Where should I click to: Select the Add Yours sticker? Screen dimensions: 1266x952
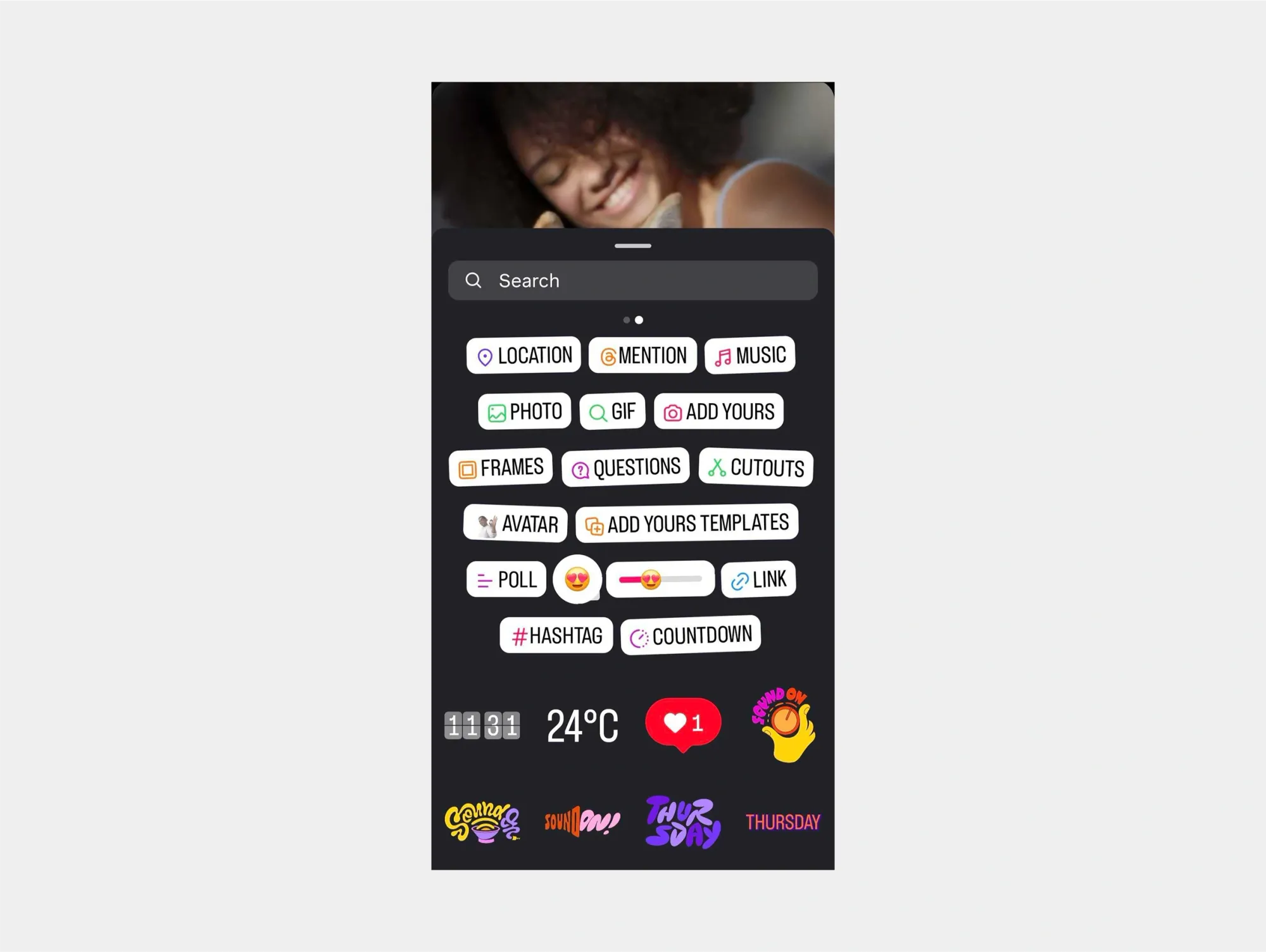pyautogui.click(x=718, y=412)
